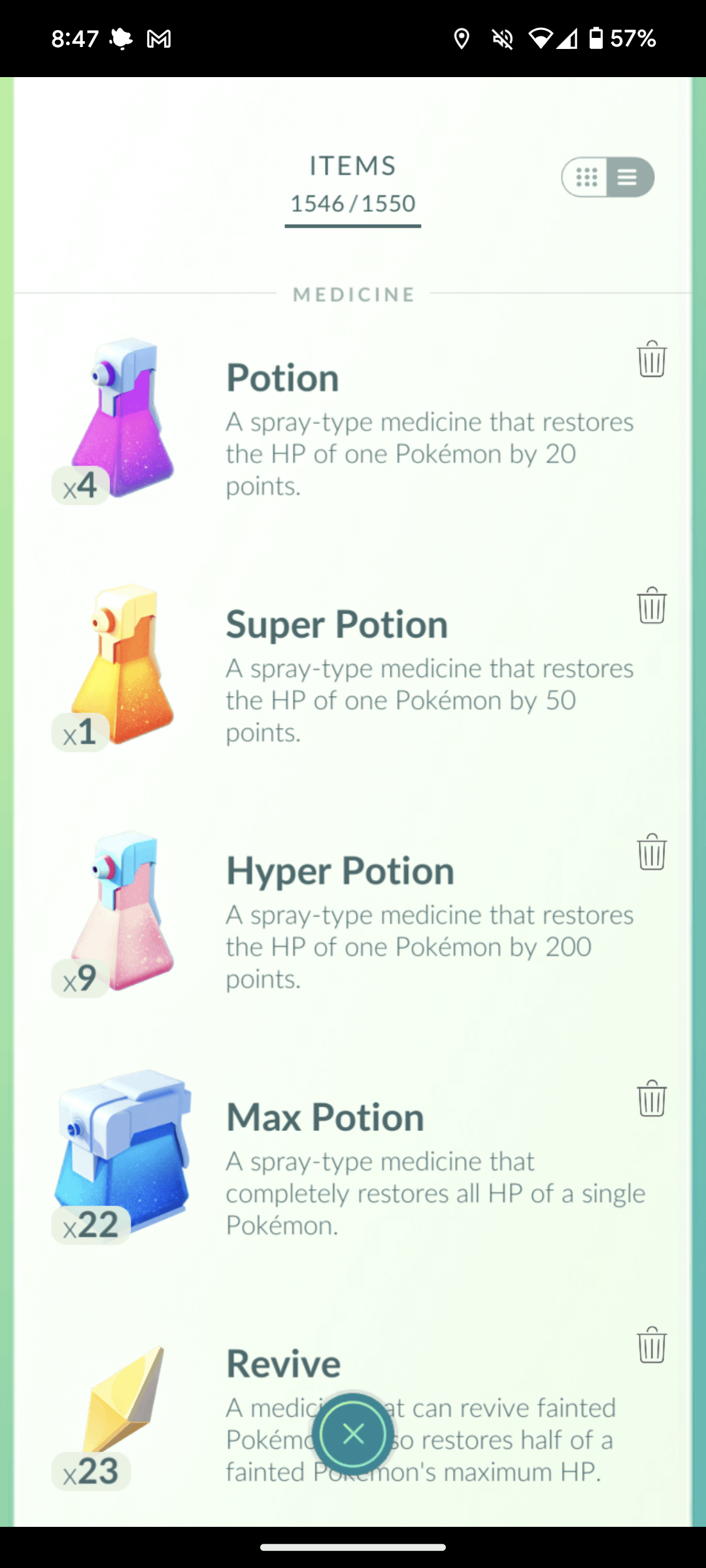
Task: Delete Hyper Potion items
Action: [x=651, y=852]
